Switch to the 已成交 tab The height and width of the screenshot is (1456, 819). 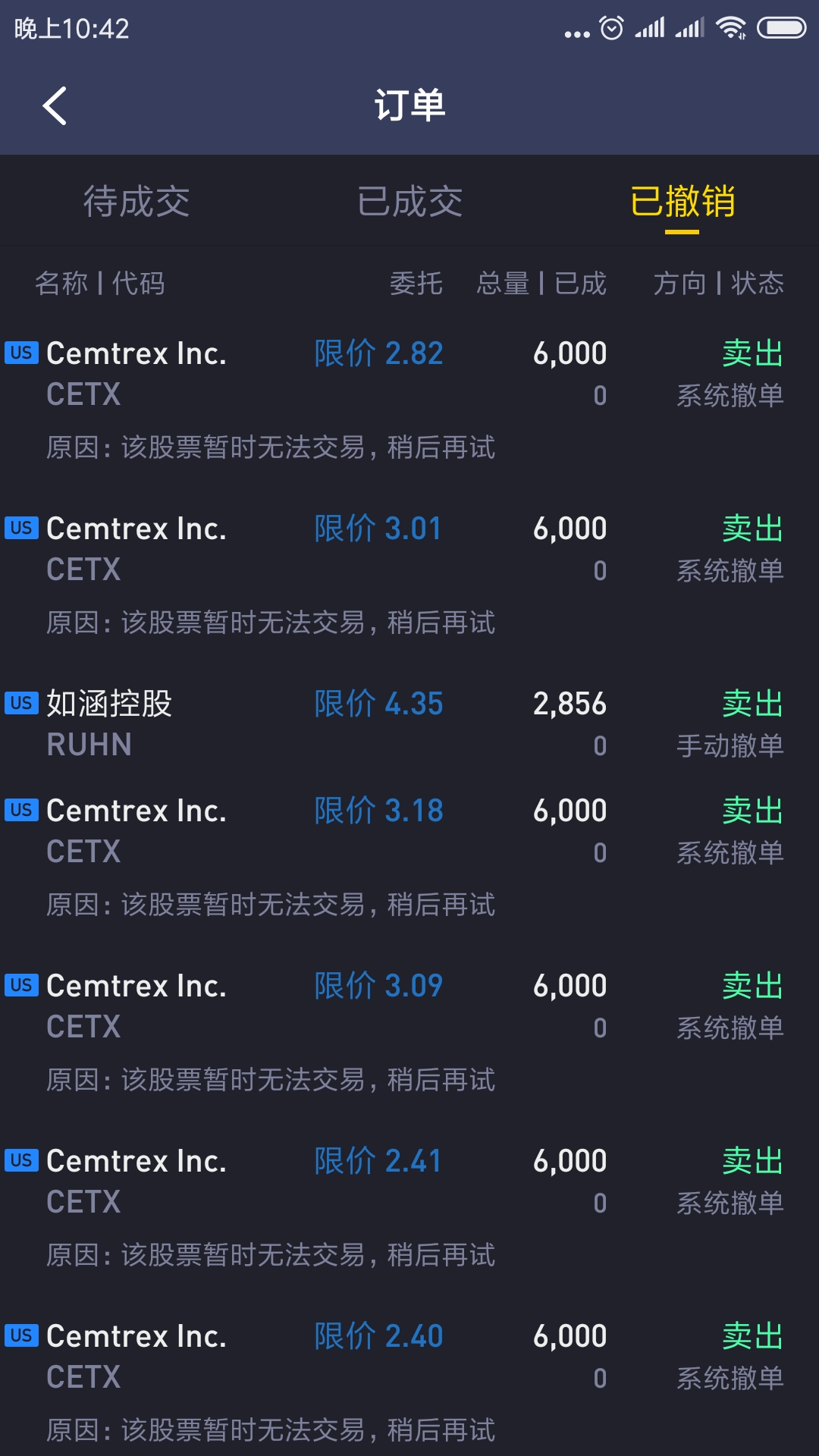click(x=409, y=202)
